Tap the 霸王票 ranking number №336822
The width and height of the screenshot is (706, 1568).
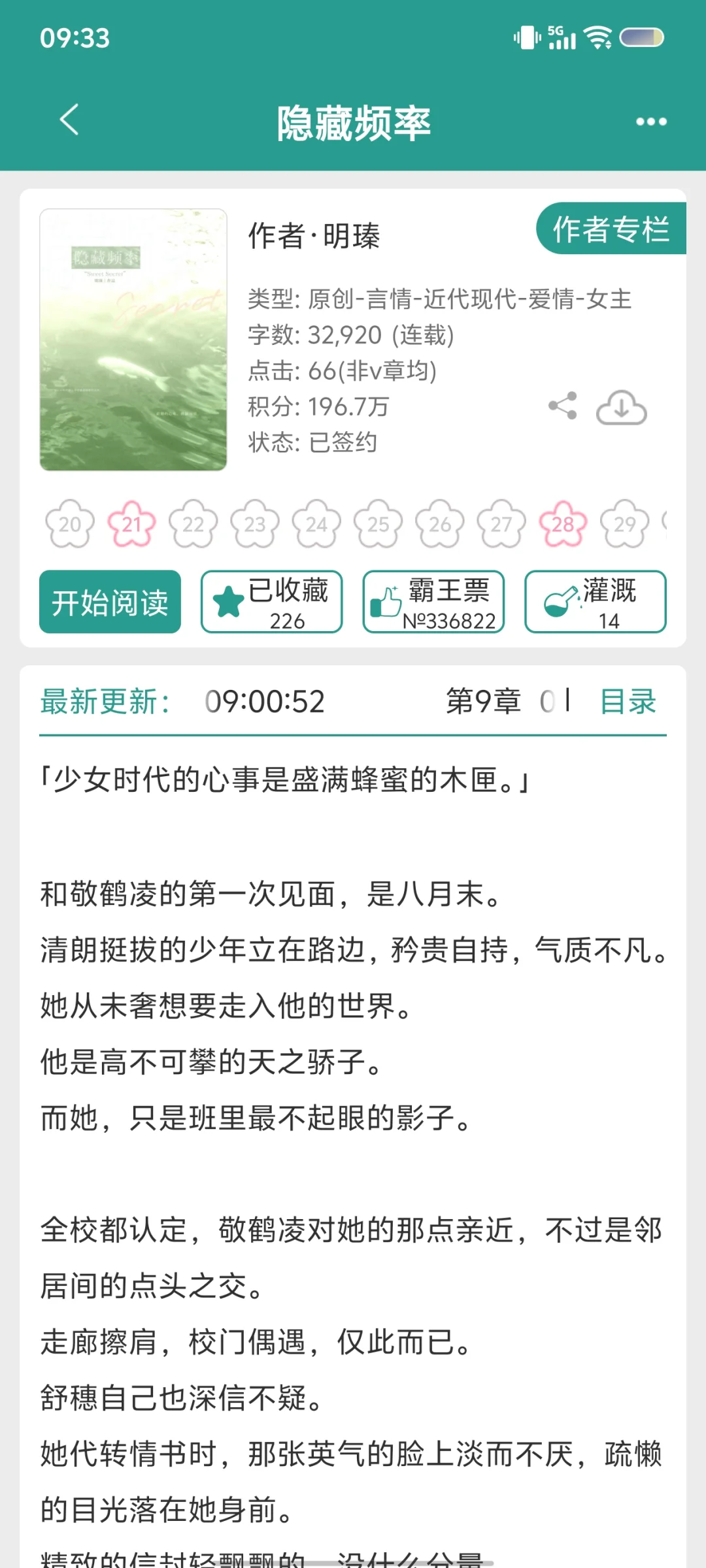tap(450, 621)
